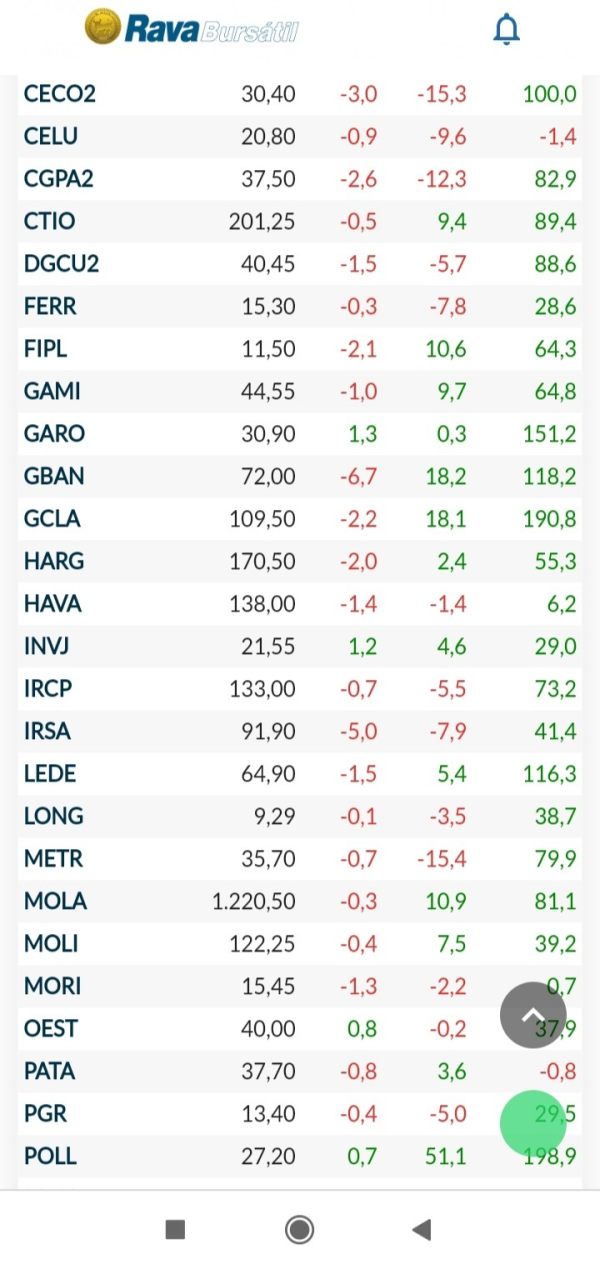Open the GCLA quote
Viewport: 600px width, 1269px height.
(52, 519)
